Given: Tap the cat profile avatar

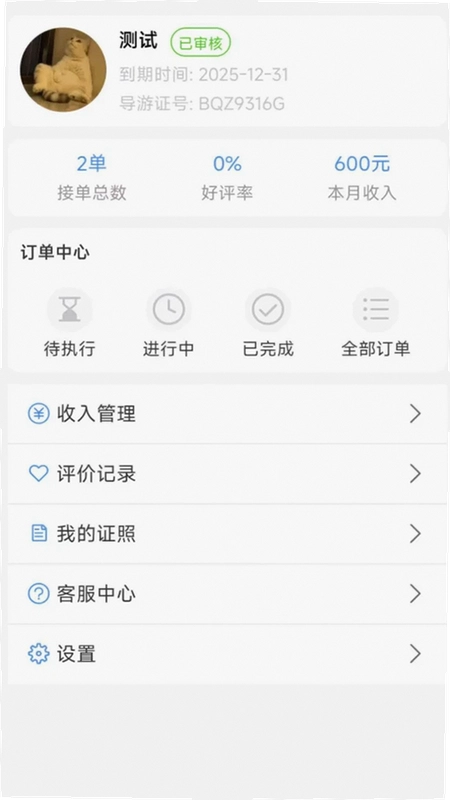Looking at the screenshot, I should coord(63,70).
